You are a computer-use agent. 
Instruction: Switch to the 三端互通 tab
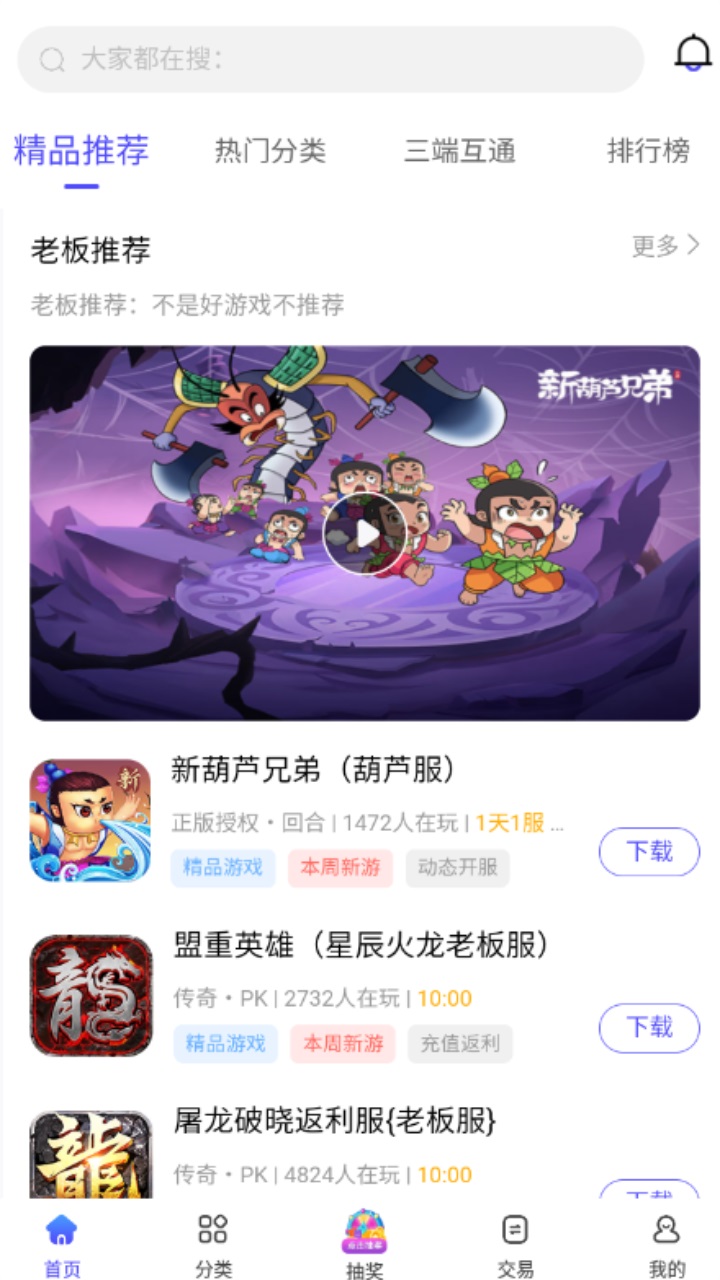click(459, 151)
